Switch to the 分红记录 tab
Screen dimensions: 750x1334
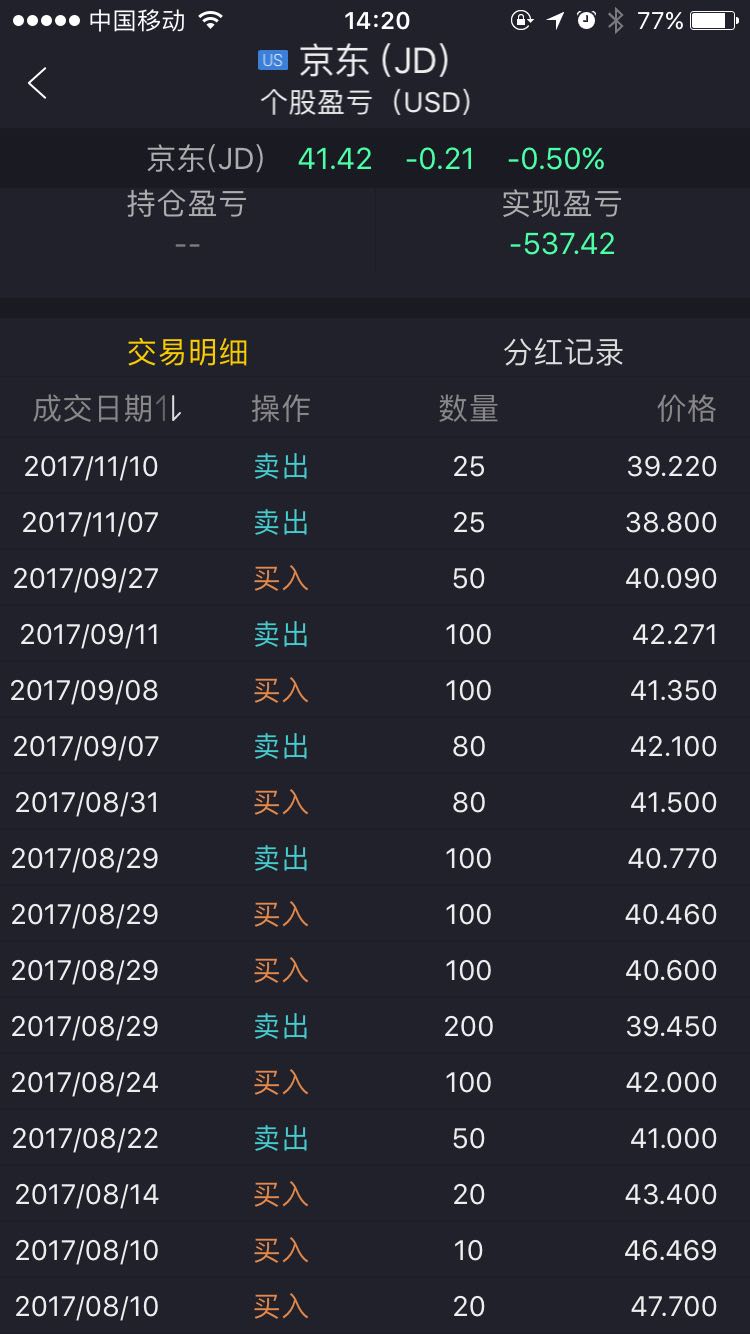(563, 352)
